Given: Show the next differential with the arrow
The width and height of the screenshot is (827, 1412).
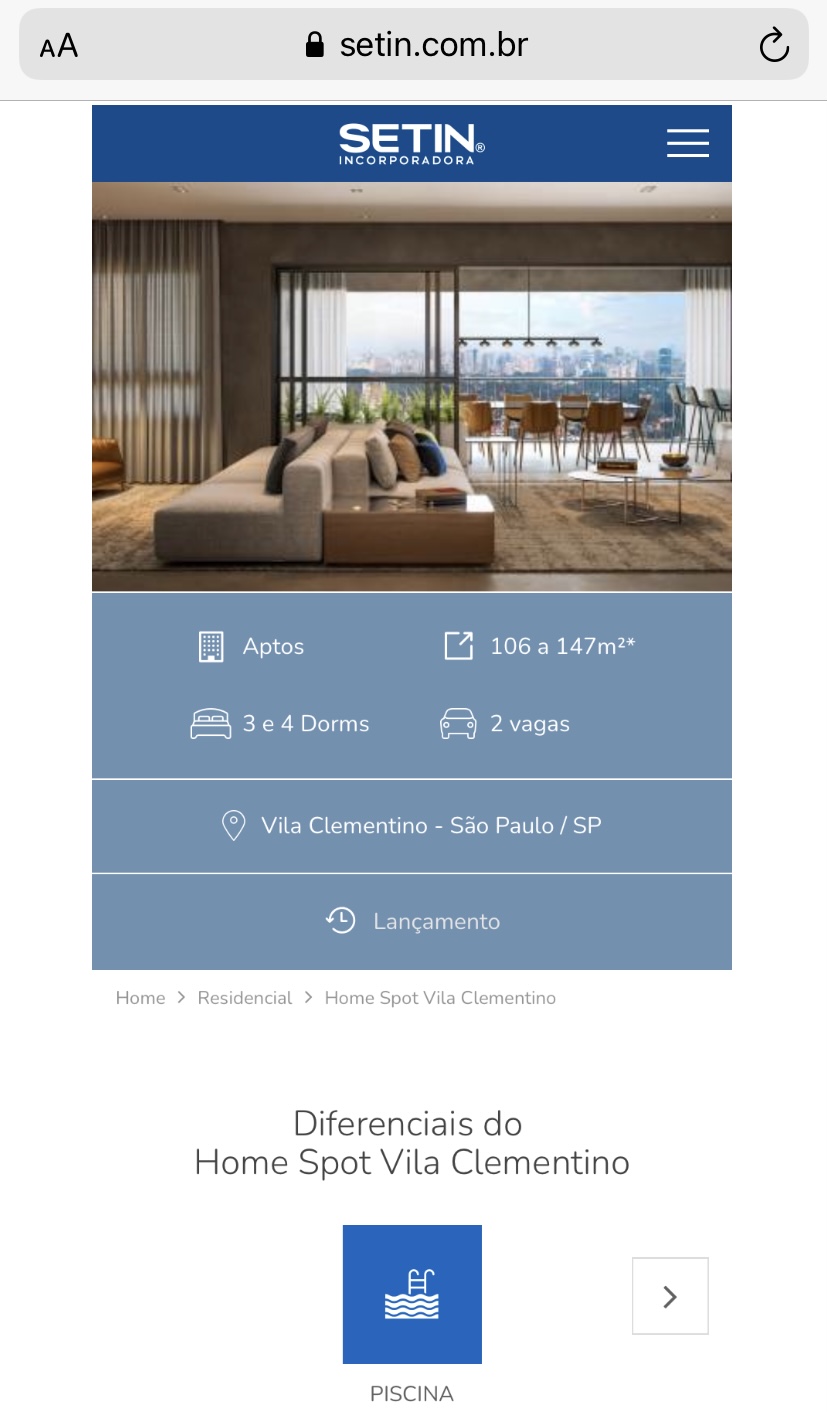Looking at the screenshot, I should [670, 1296].
